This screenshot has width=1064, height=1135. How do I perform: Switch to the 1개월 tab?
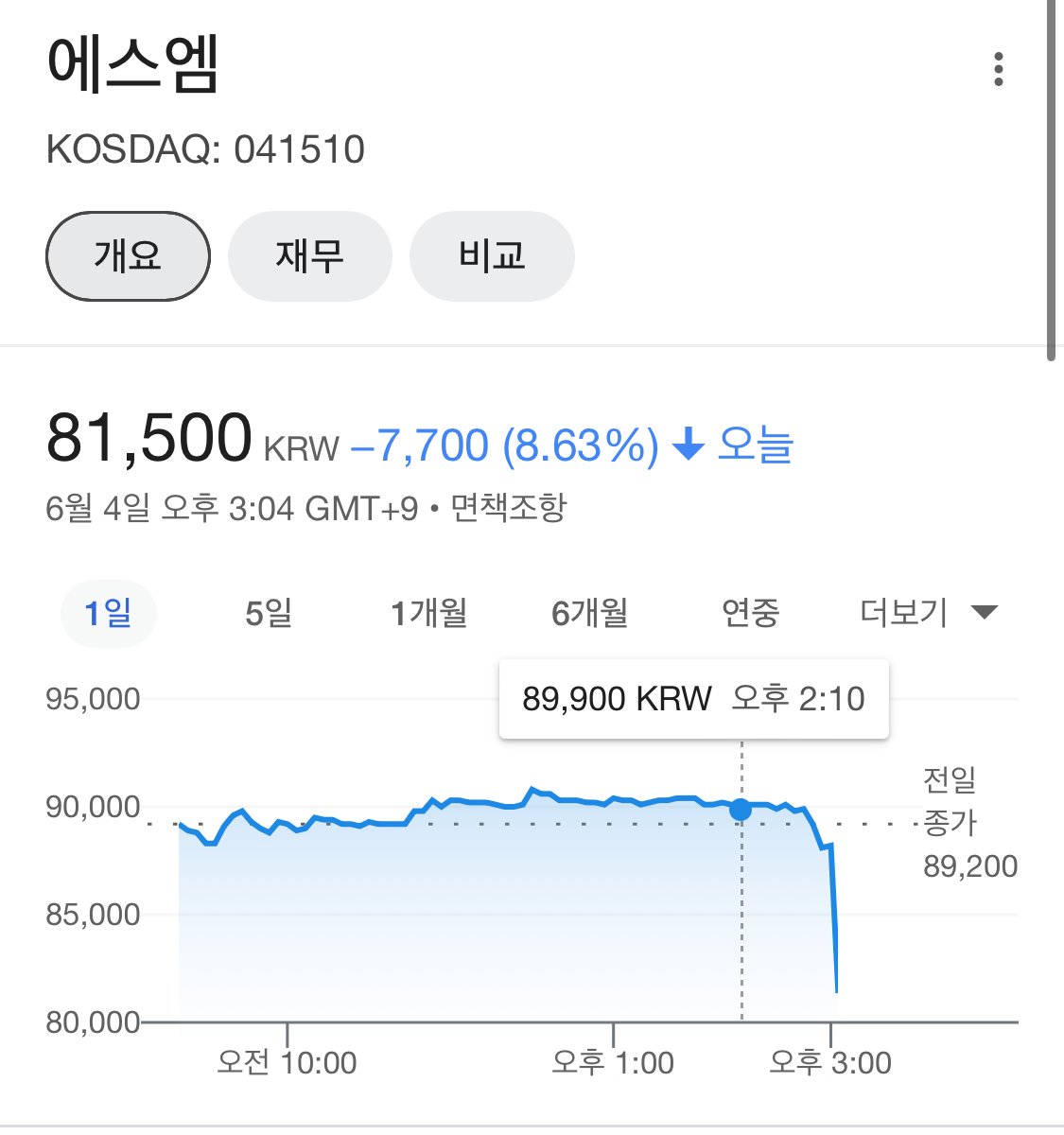pyautogui.click(x=430, y=612)
